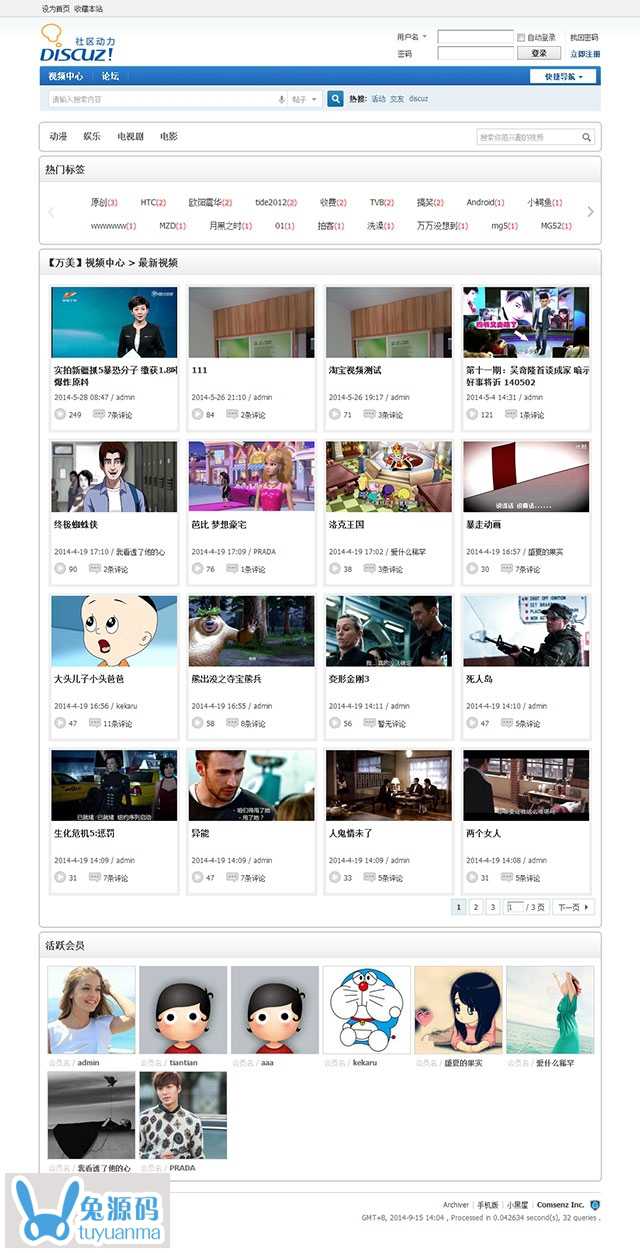Play the 大头儿子小头爸爸 video

pos(113,631)
